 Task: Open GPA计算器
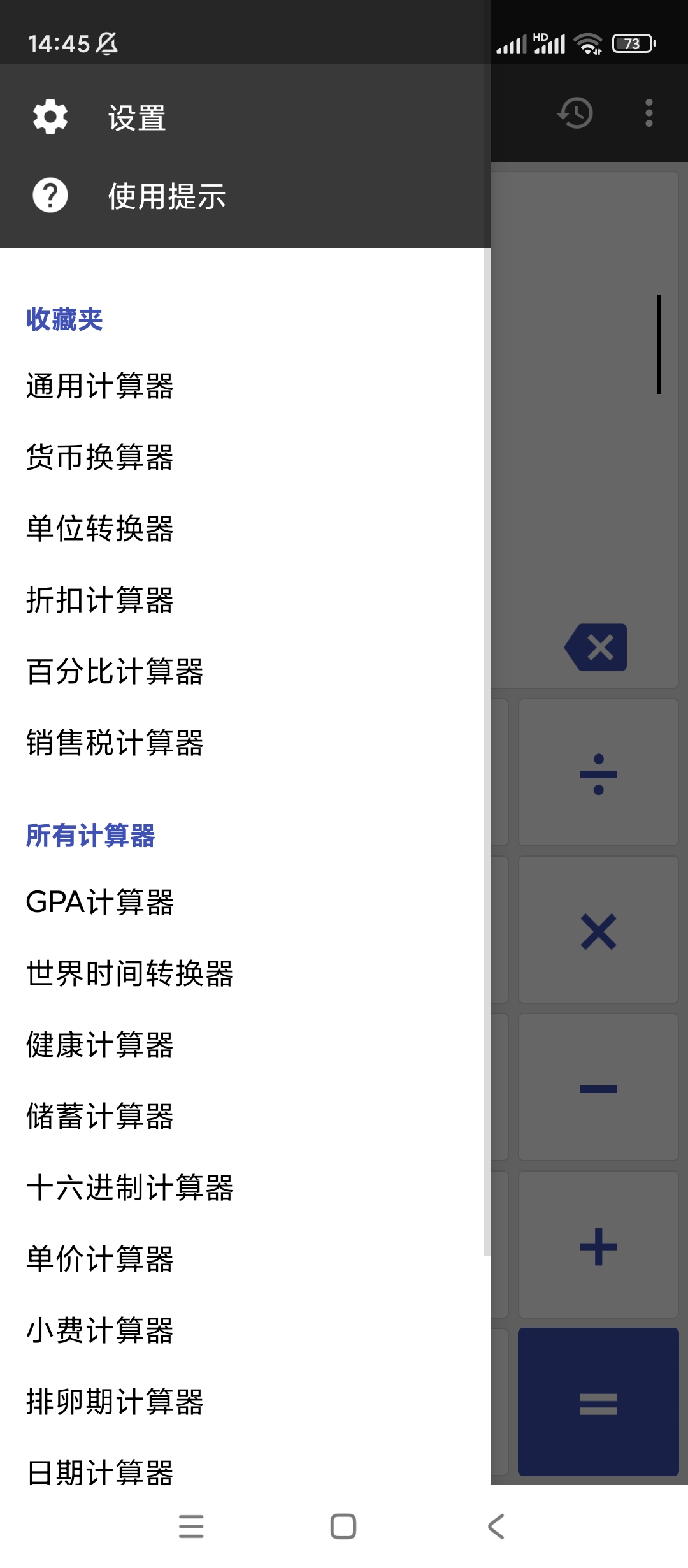click(x=100, y=903)
